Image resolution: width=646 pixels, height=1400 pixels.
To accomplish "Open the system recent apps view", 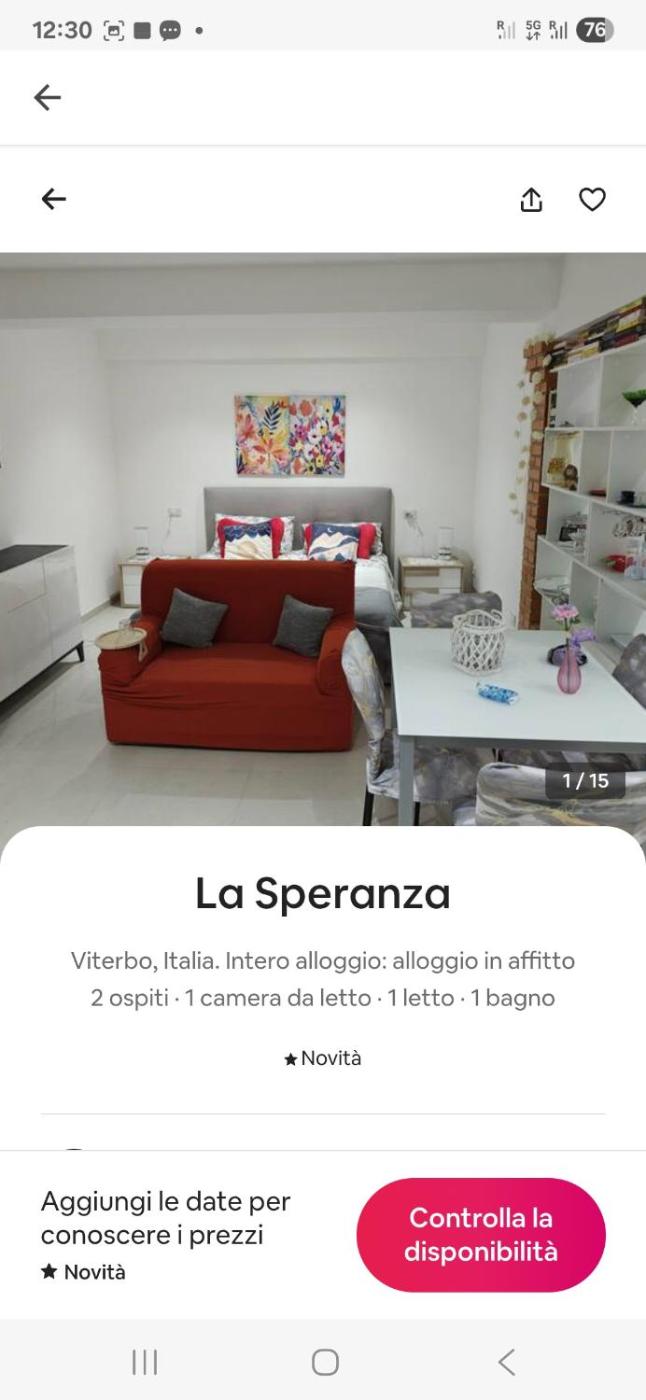I will pos(145,1361).
